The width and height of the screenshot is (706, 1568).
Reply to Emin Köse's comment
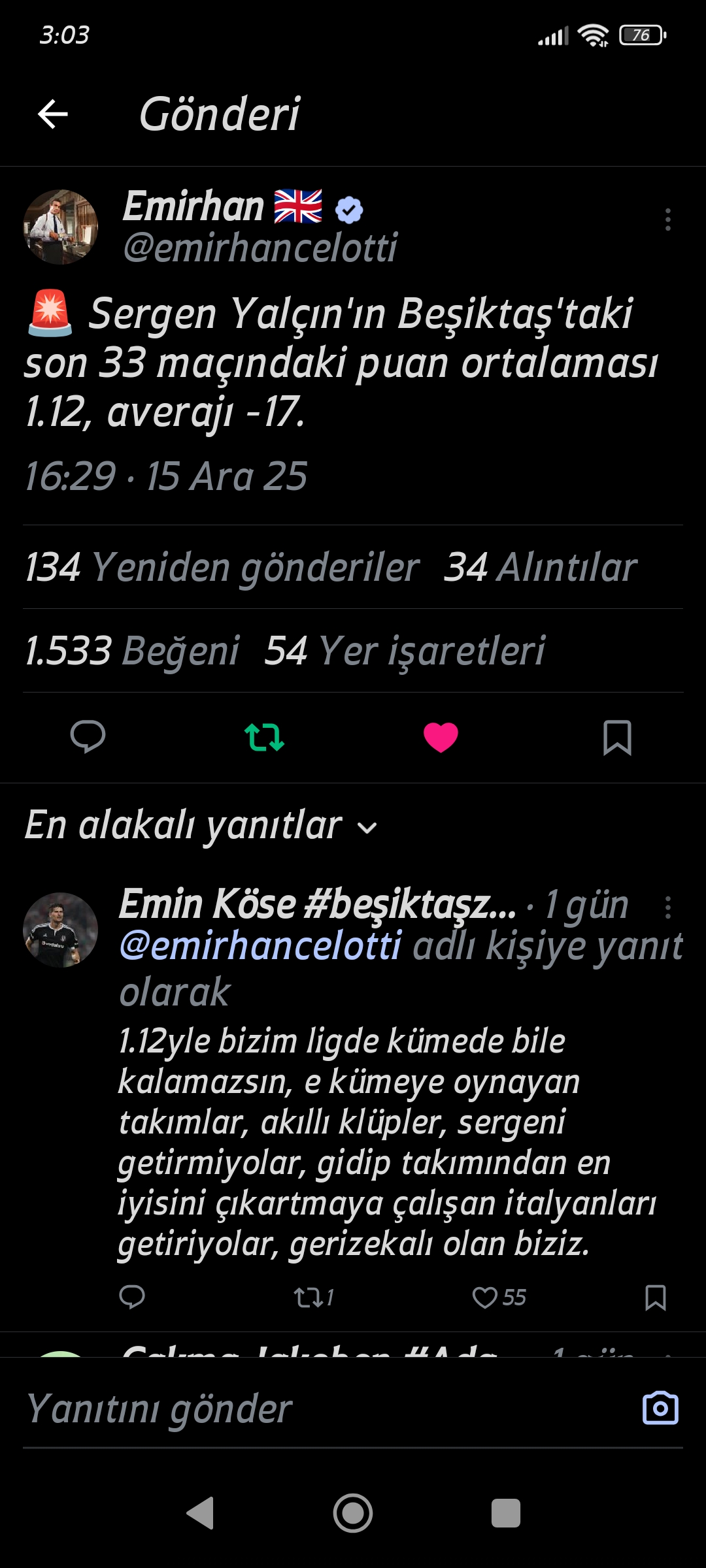tap(132, 1297)
